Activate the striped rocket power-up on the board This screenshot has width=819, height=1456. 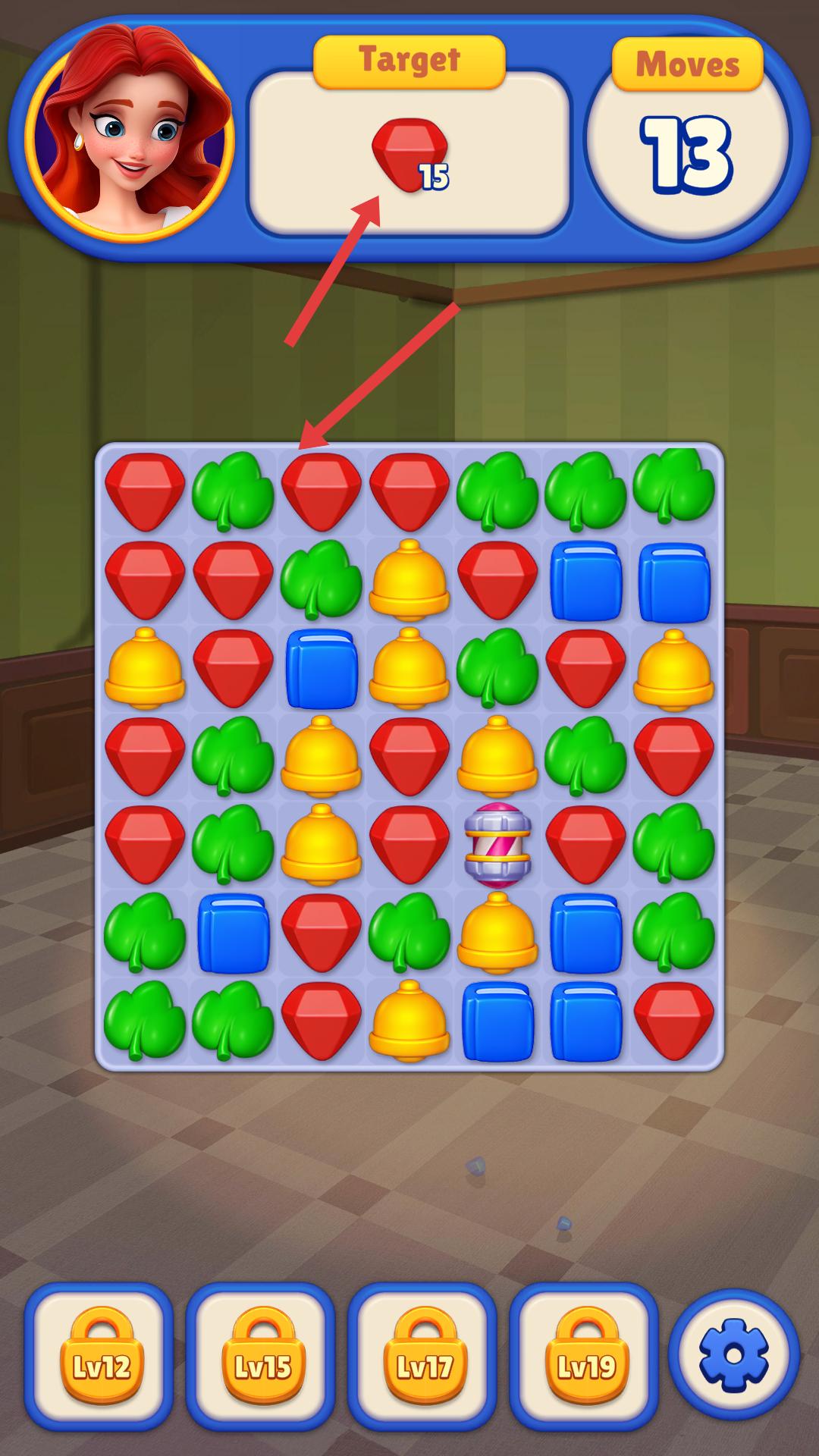497,845
